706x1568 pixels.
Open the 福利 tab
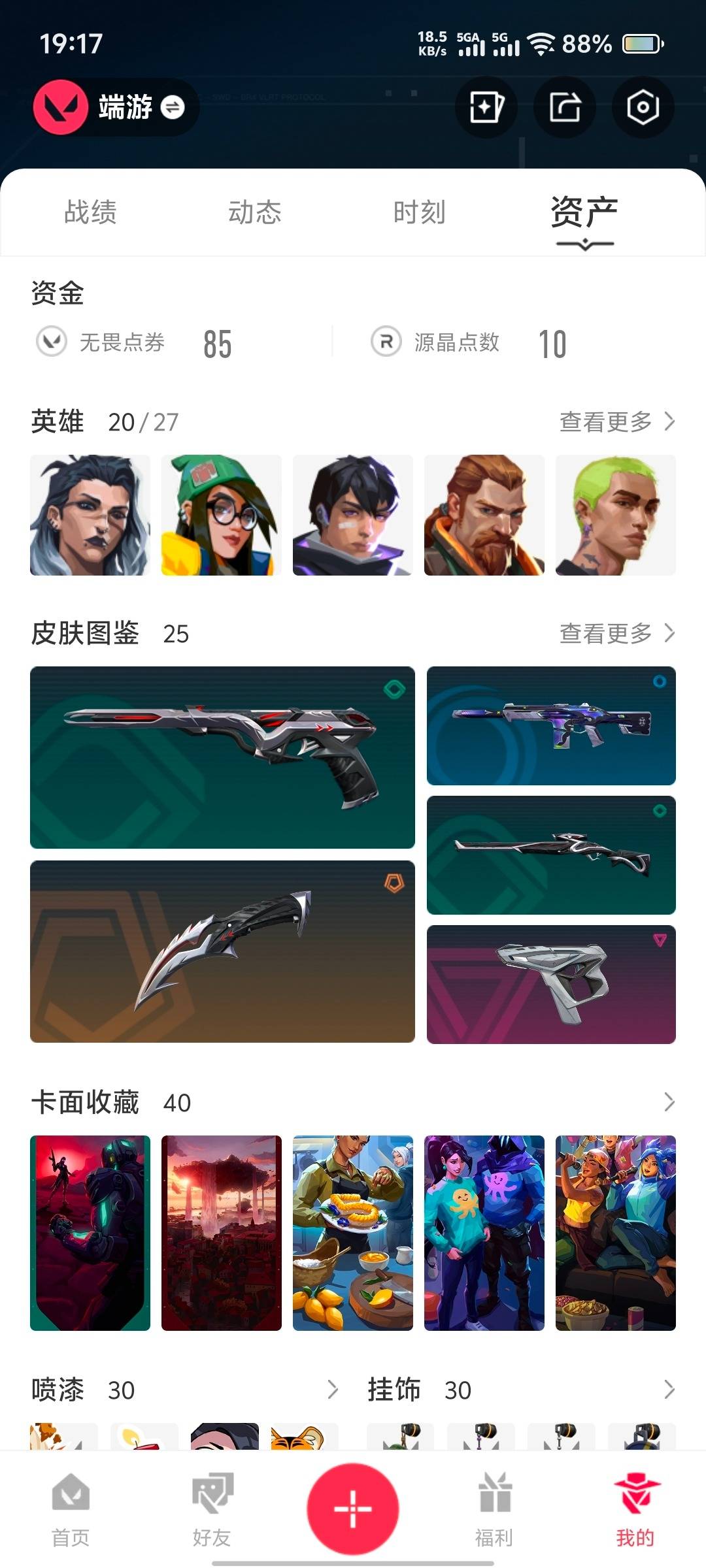(494, 1510)
